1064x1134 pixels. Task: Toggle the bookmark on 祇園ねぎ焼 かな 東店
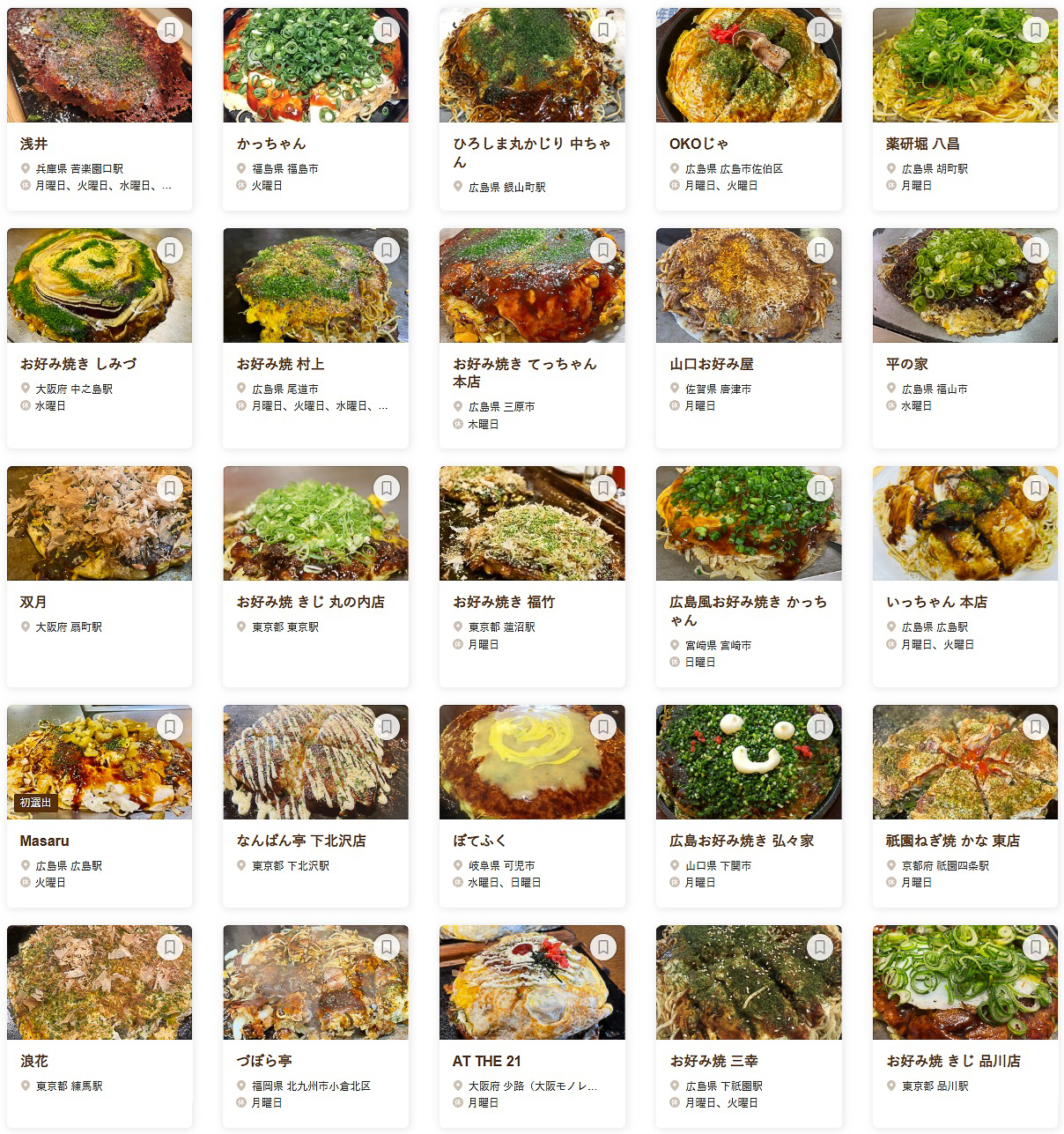coord(1037,726)
